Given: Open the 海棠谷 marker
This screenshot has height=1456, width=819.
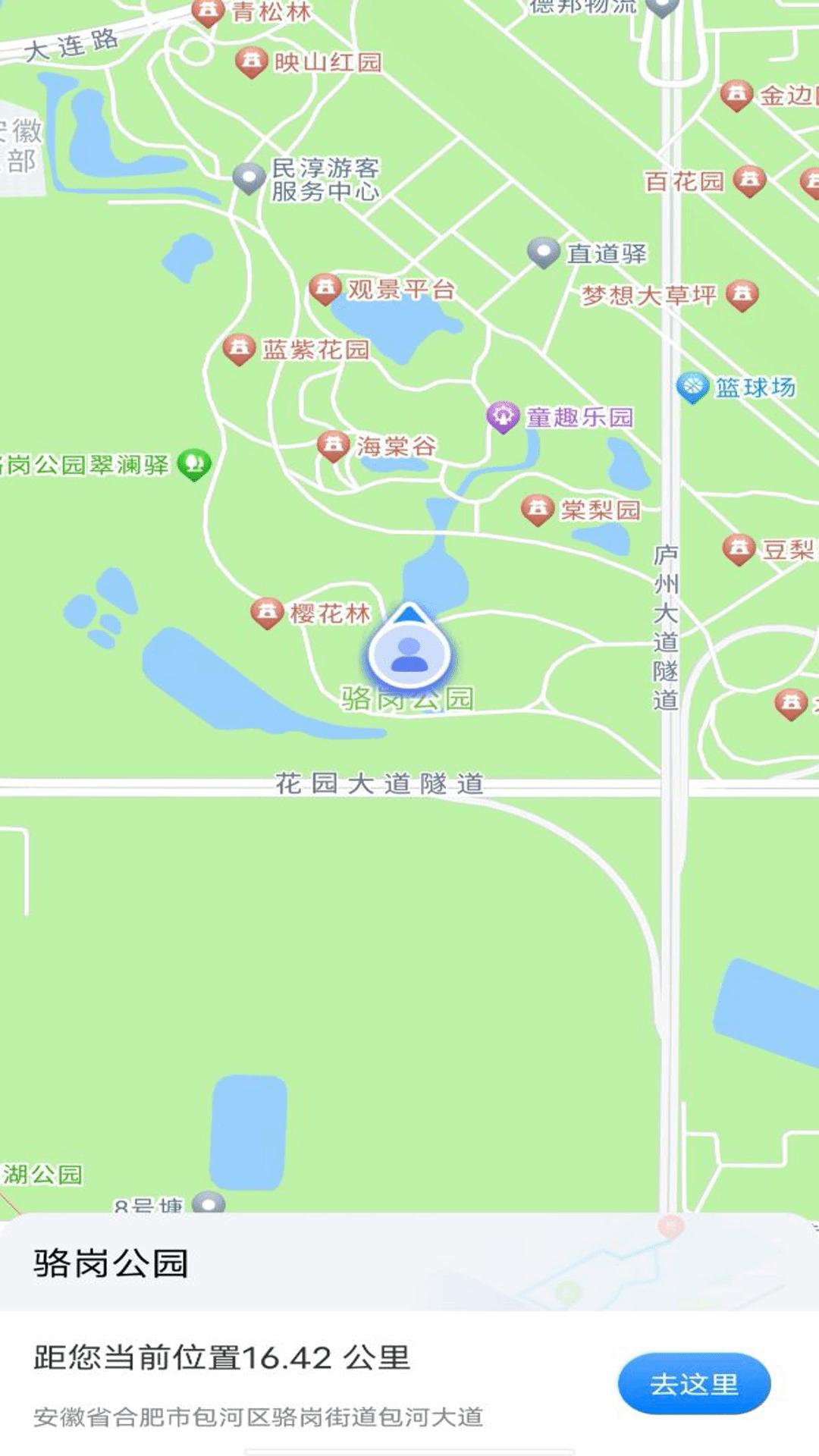Looking at the screenshot, I should (x=334, y=444).
